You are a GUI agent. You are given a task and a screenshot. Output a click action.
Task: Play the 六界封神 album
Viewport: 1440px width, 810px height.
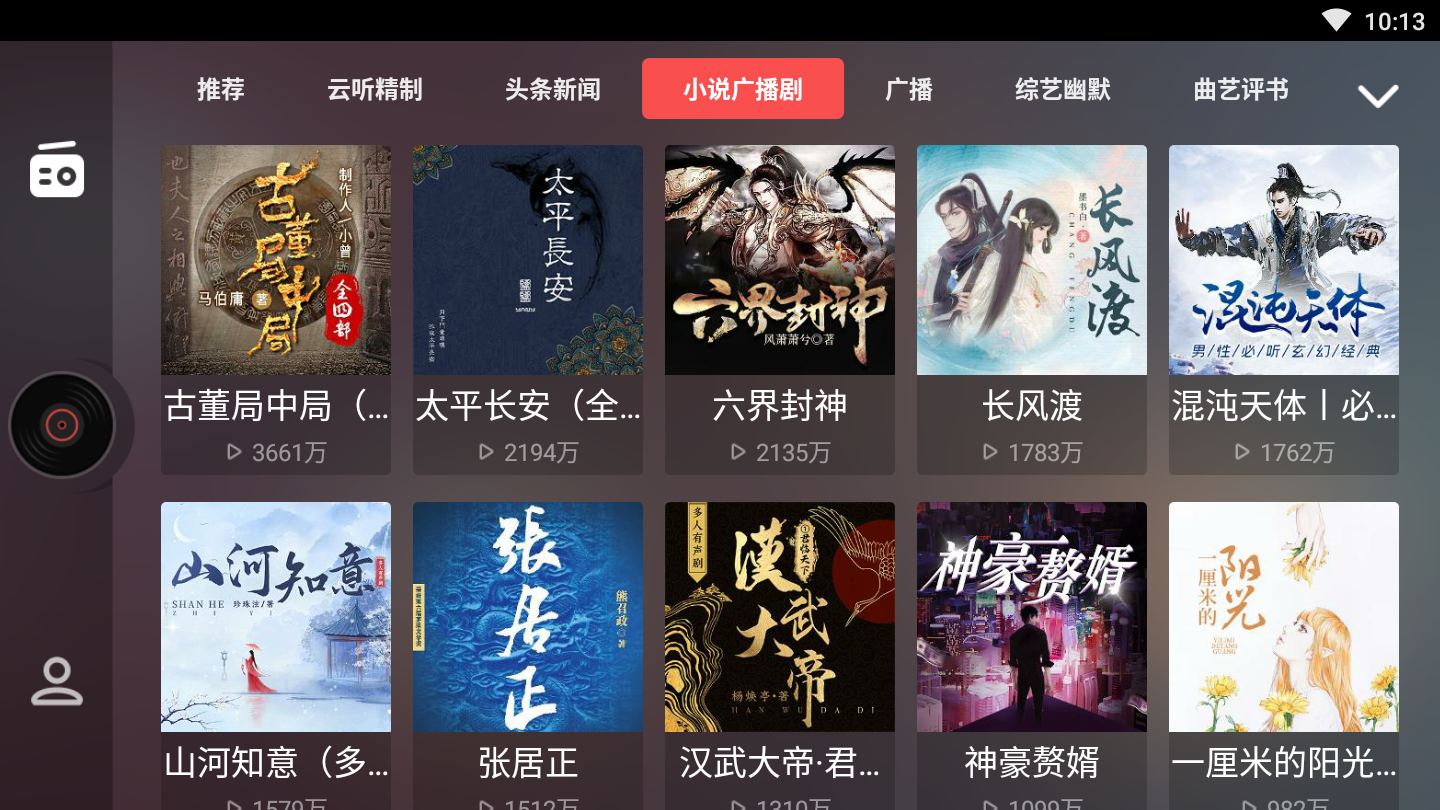tap(780, 260)
